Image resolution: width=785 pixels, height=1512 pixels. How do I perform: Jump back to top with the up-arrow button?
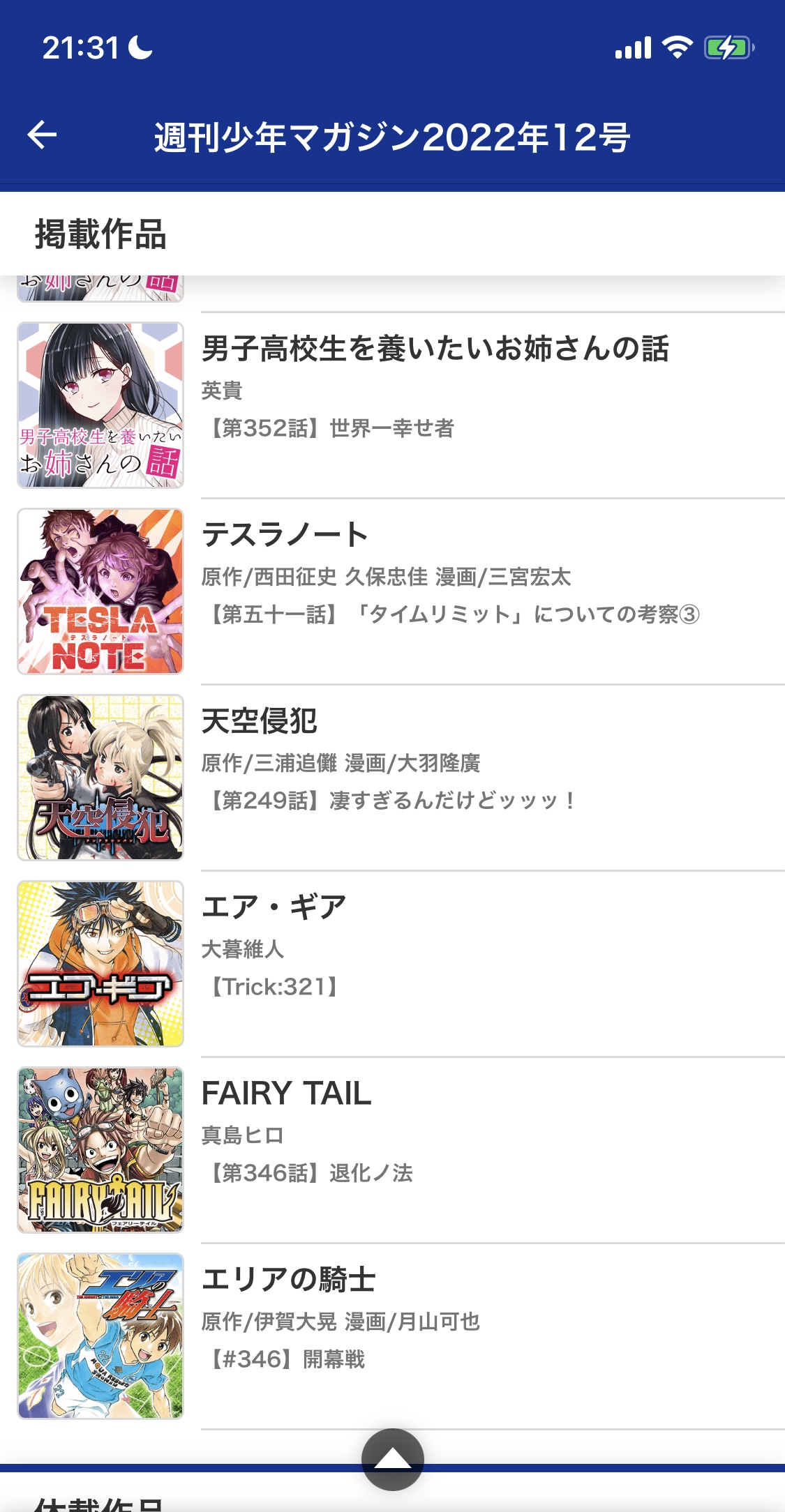click(x=392, y=1458)
